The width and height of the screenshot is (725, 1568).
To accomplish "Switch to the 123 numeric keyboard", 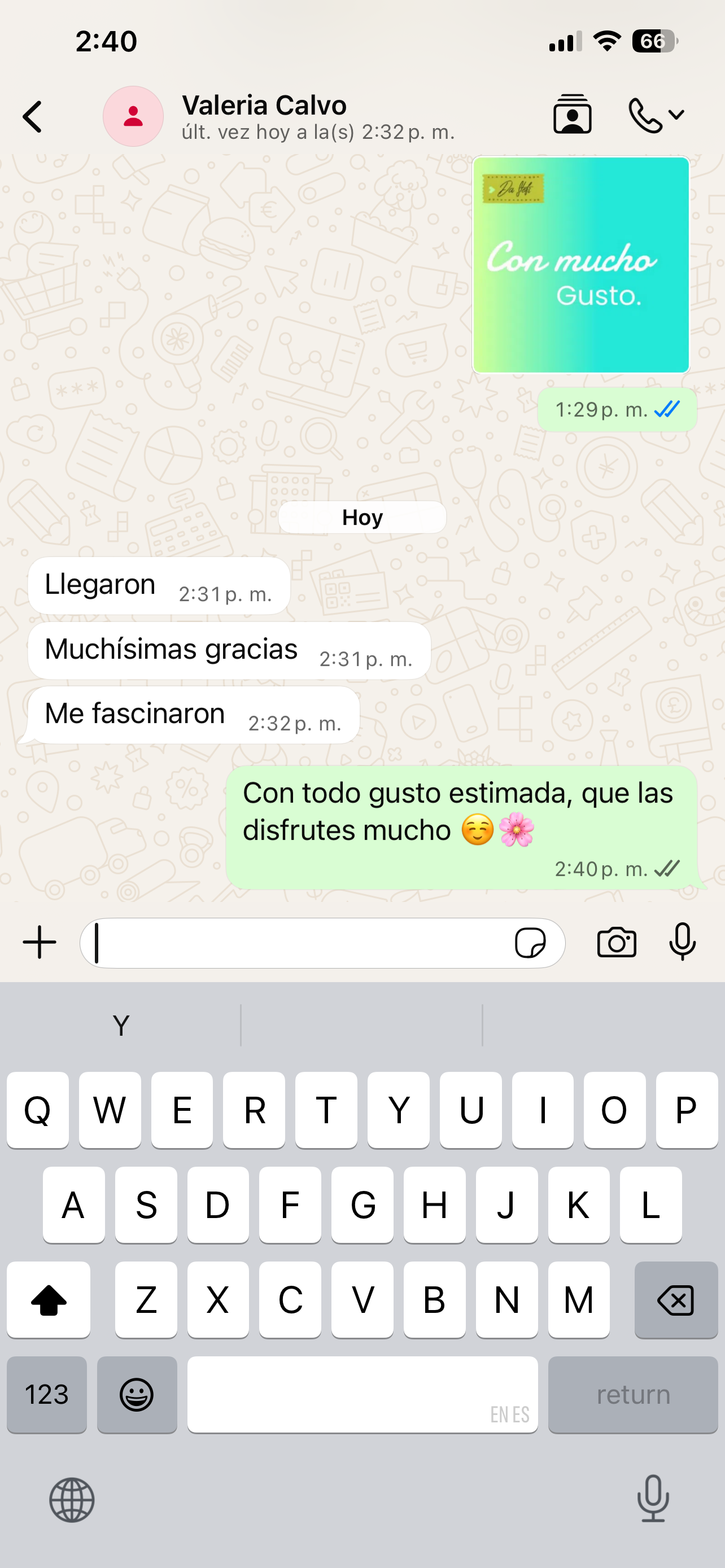I will (47, 1395).
